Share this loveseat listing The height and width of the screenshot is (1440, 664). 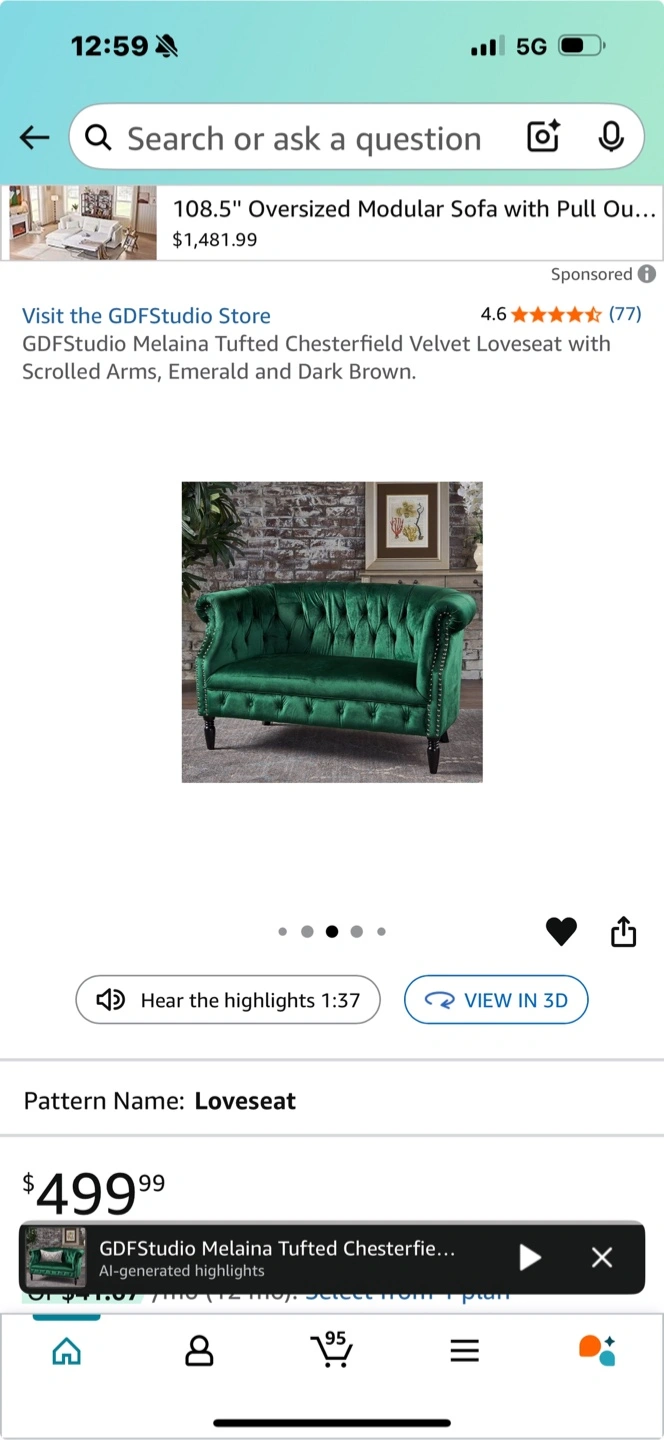623,931
